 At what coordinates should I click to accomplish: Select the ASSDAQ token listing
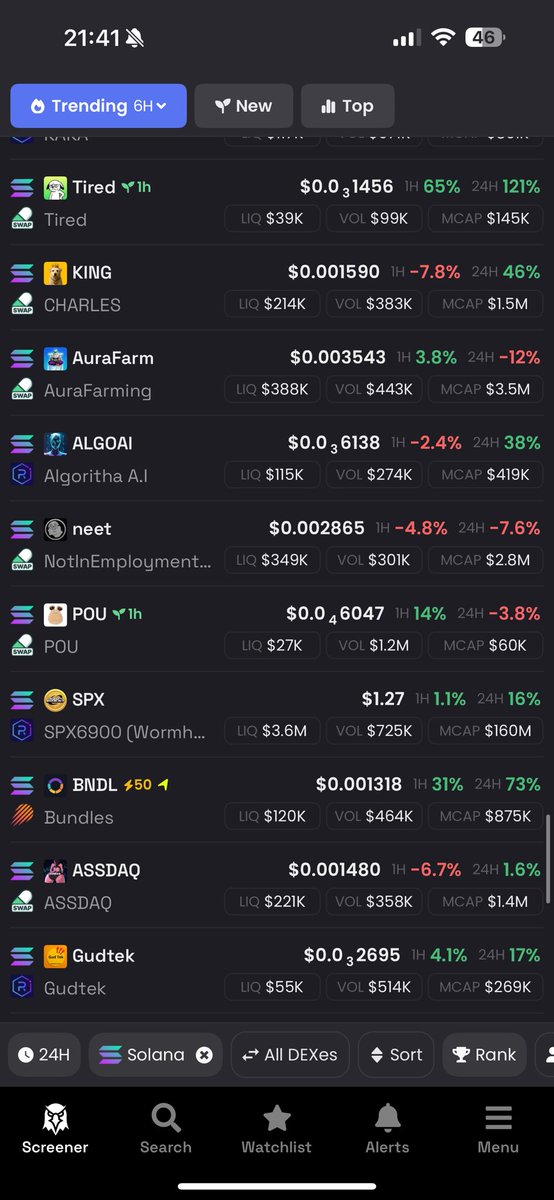277,886
